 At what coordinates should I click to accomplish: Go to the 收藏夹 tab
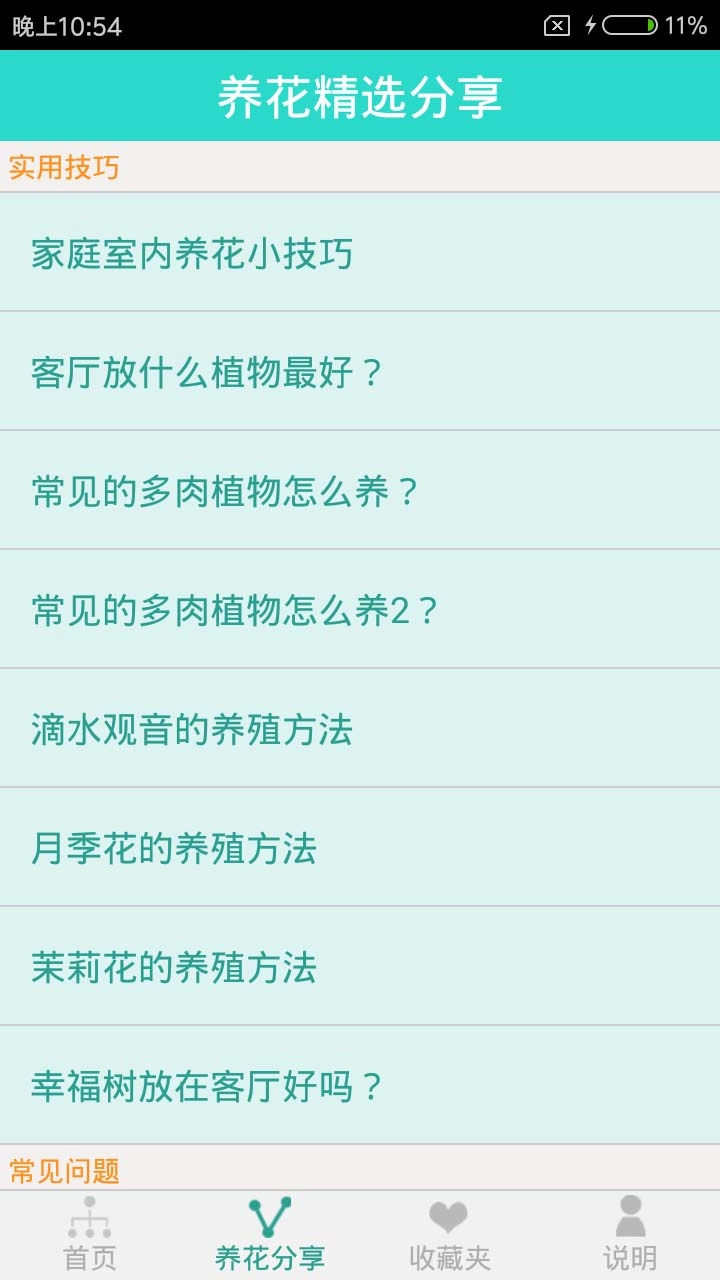coord(450,1235)
